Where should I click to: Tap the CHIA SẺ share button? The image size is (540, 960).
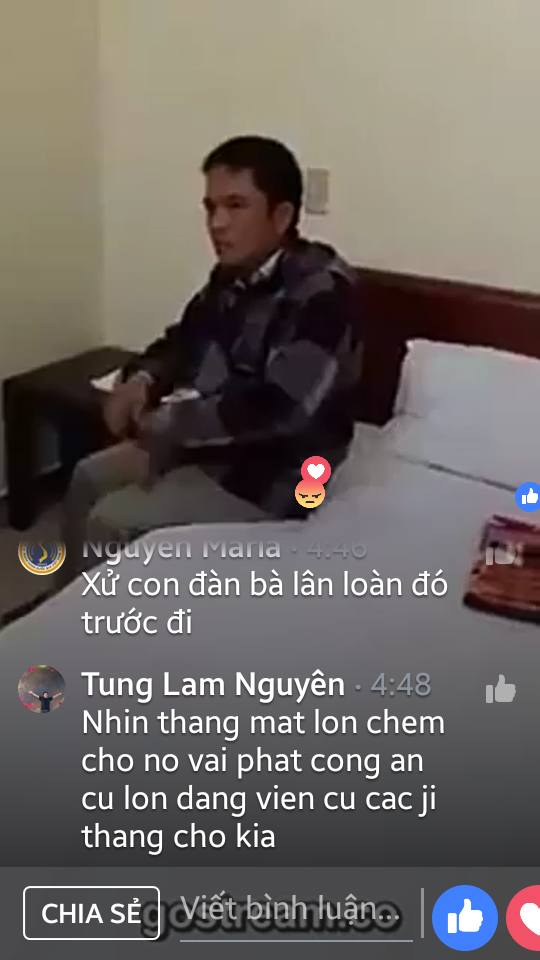91,913
